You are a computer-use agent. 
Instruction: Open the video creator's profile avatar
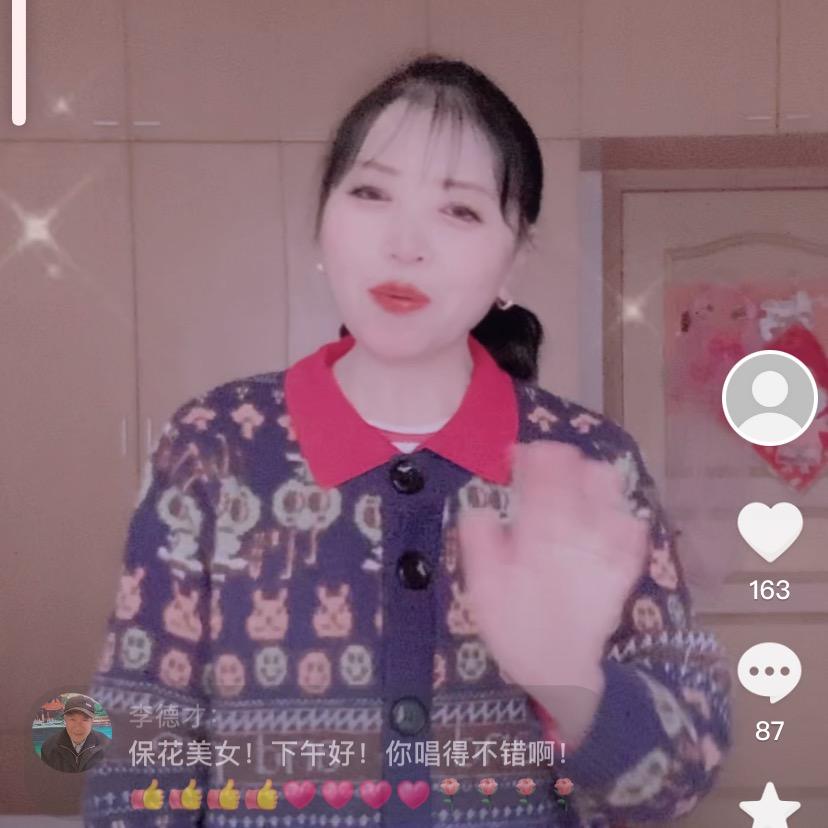click(769, 398)
